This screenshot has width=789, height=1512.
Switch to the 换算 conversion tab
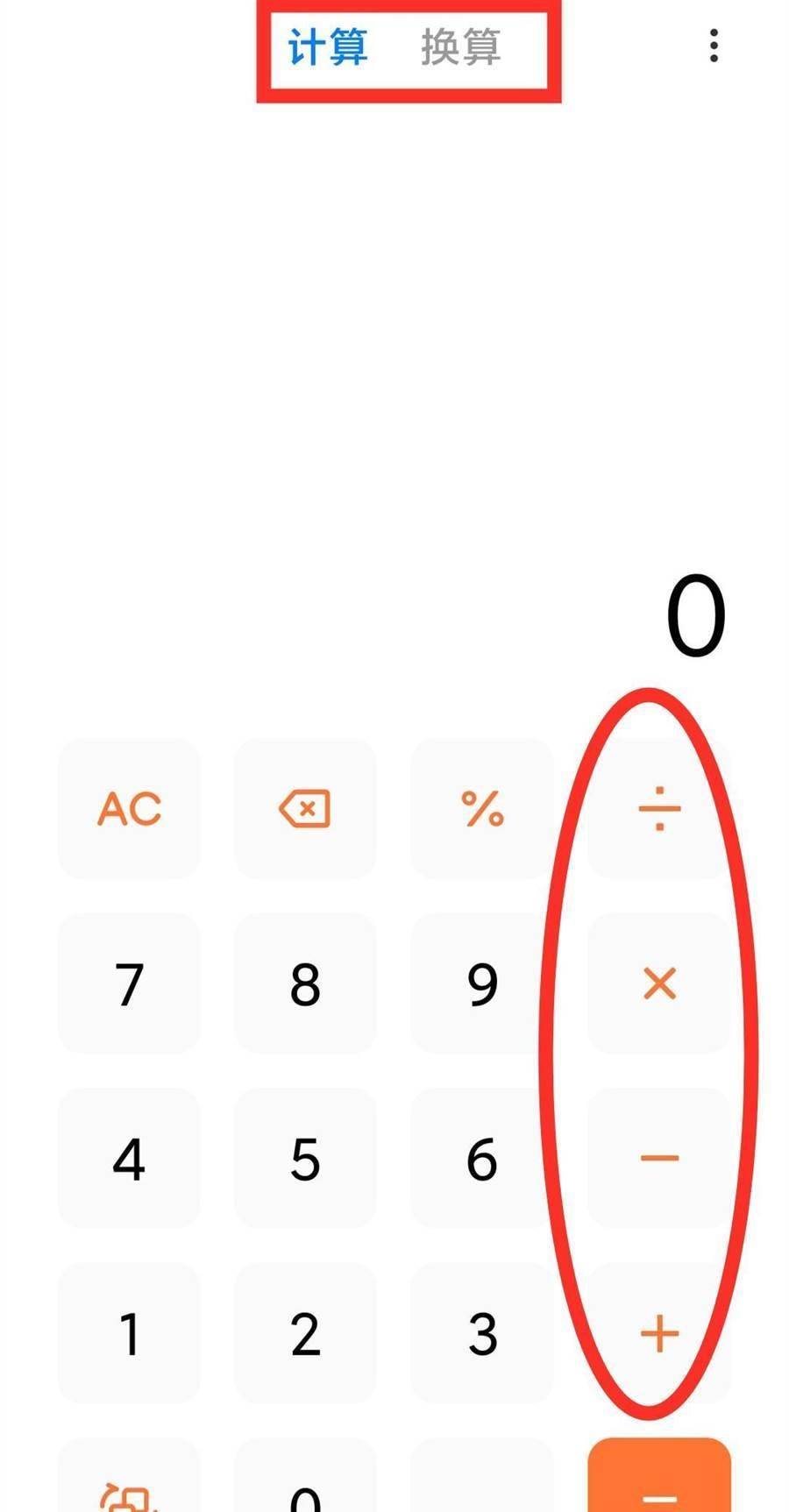click(x=460, y=46)
